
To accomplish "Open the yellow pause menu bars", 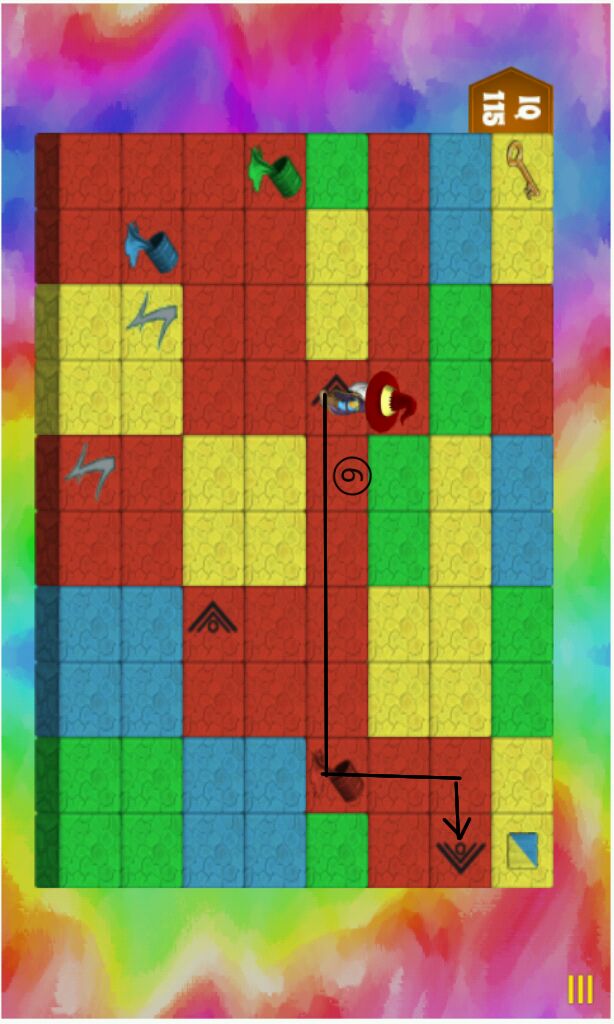I will coord(580,989).
